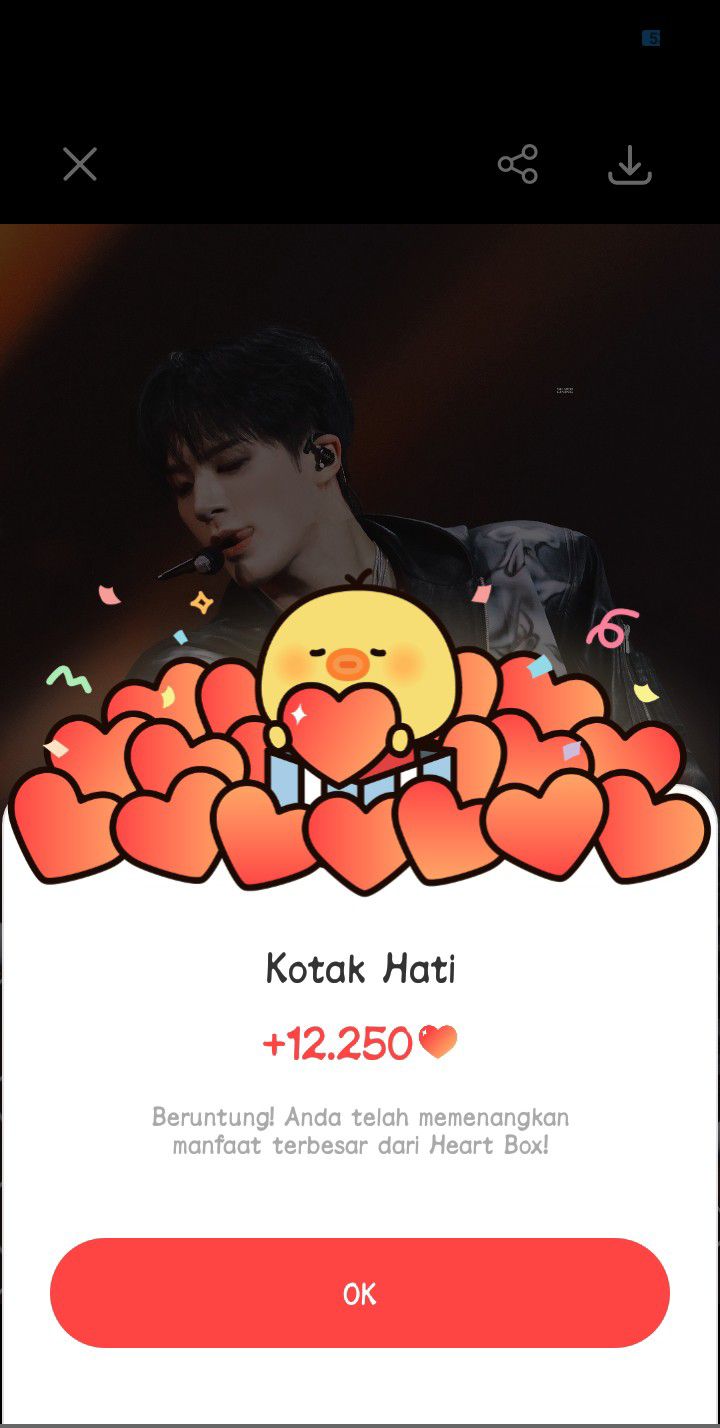This screenshot has height=1428, width=720.
Task: Tap the pink confetti swirl decoration
Action: (x=610, y=625)
